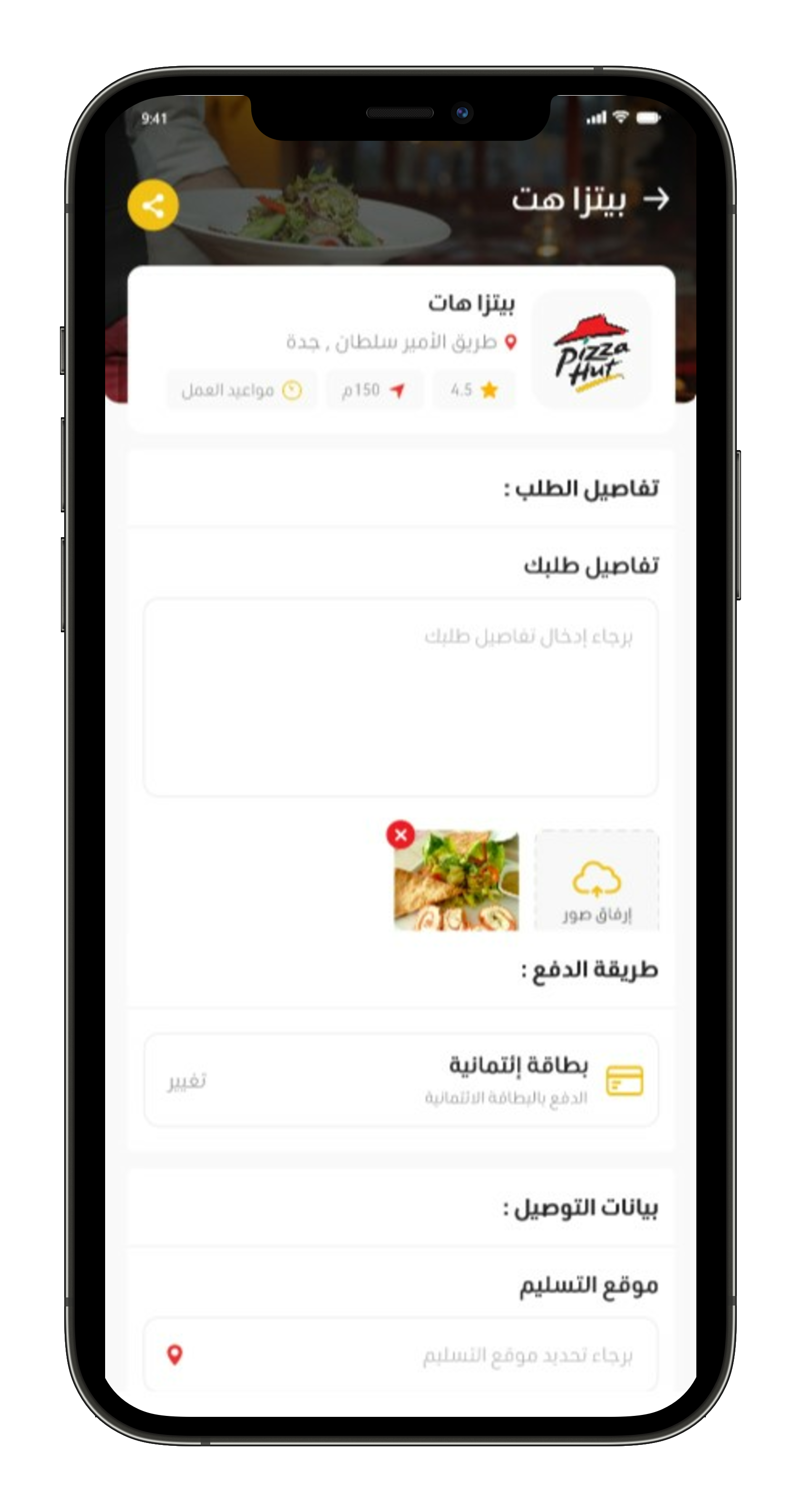Go back using the arrow beside بيتزا هت
This screenshot has width=801, height=1512.
pyautogui.click(x=656, y=199)
